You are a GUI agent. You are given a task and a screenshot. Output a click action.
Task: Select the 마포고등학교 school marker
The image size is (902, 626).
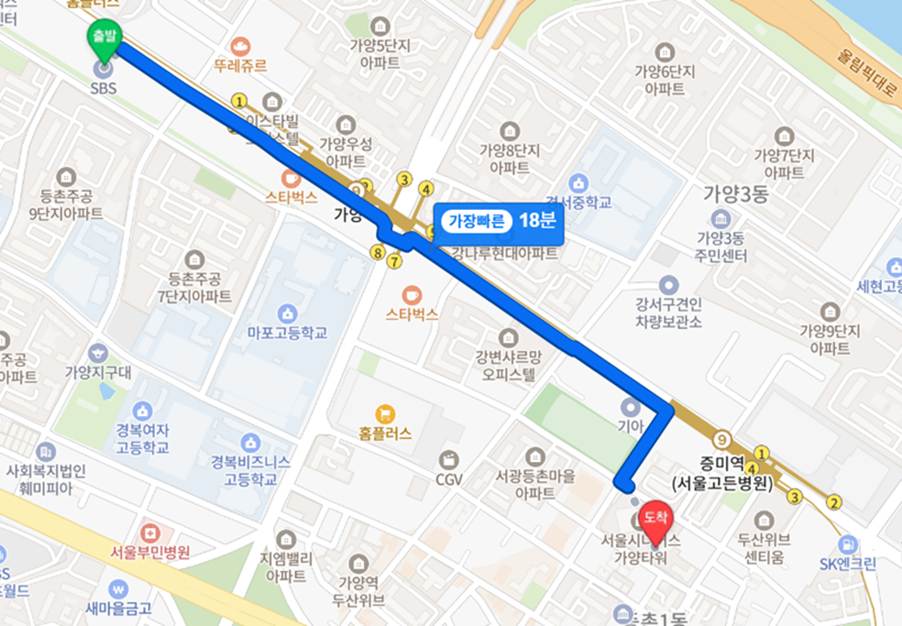point(288,313)
